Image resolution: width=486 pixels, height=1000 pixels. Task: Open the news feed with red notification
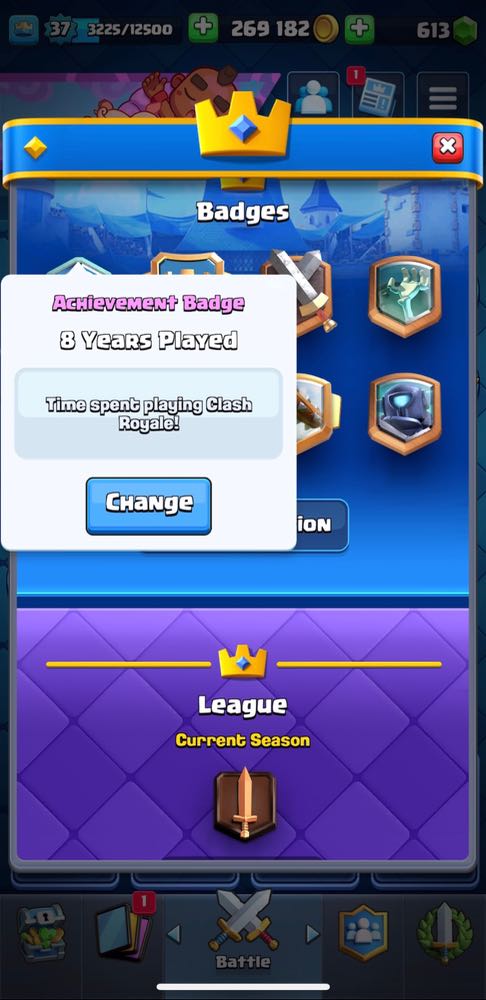pos(378,96)
